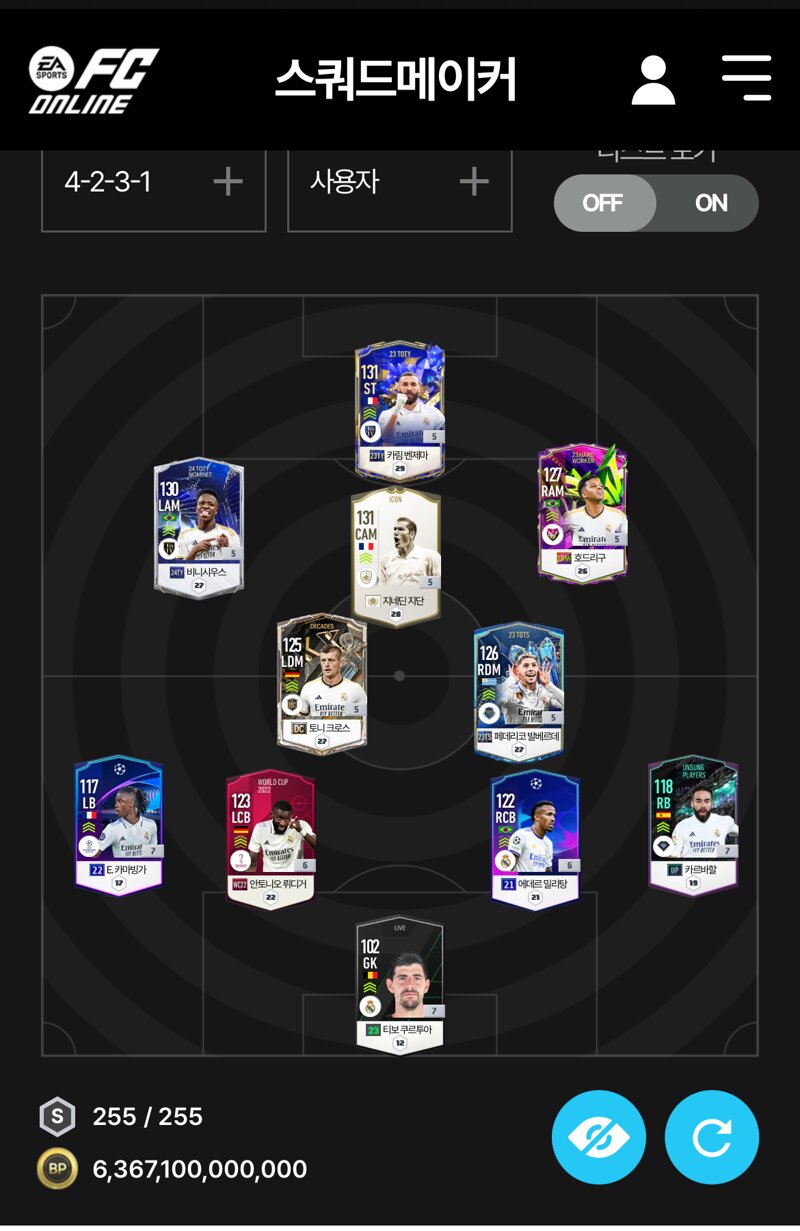800x1231 pixels.
Task: Open the user profile icon
Action: tap(653, 80)
